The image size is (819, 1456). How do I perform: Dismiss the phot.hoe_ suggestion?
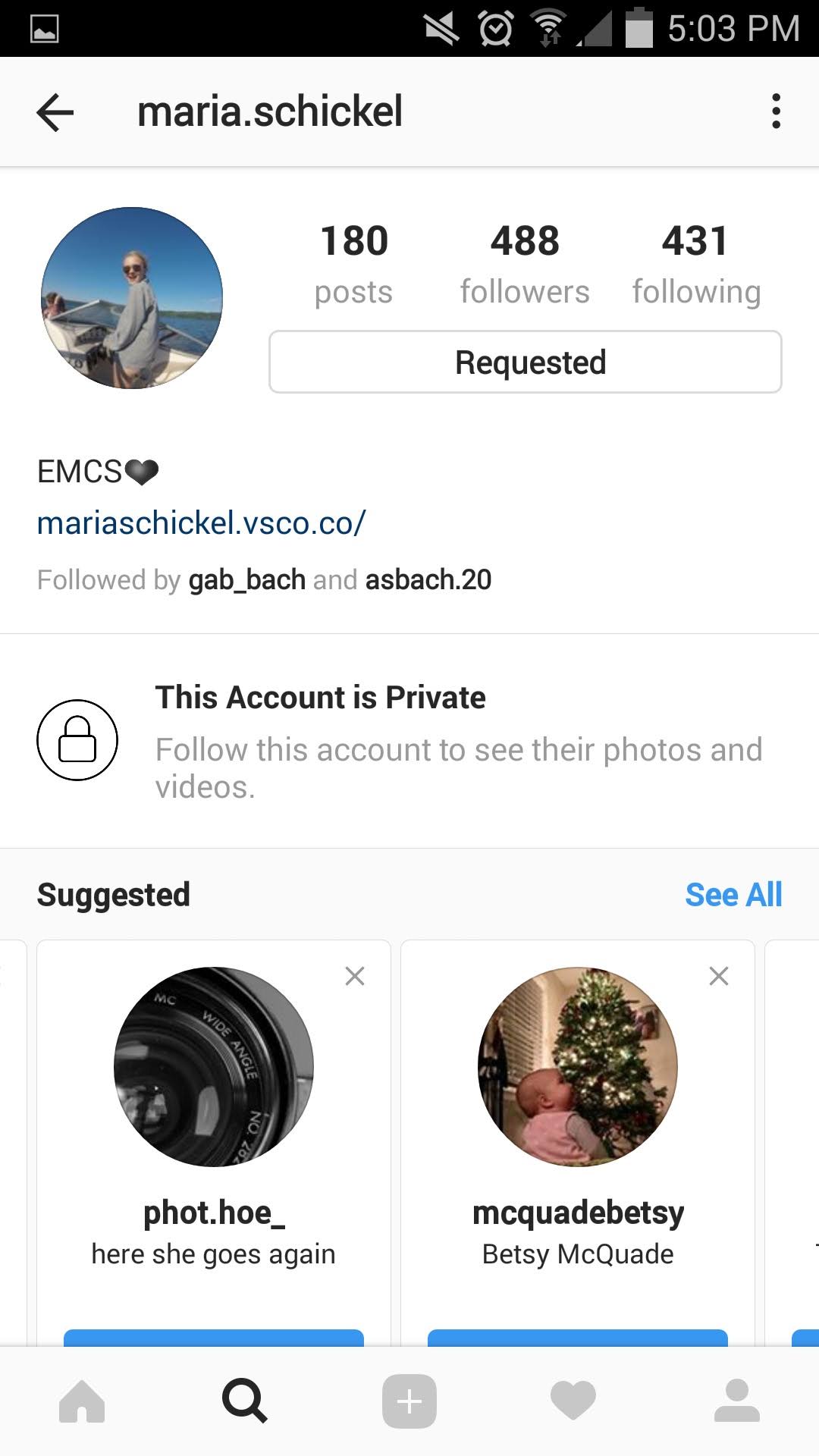click(x=354, y=976)
